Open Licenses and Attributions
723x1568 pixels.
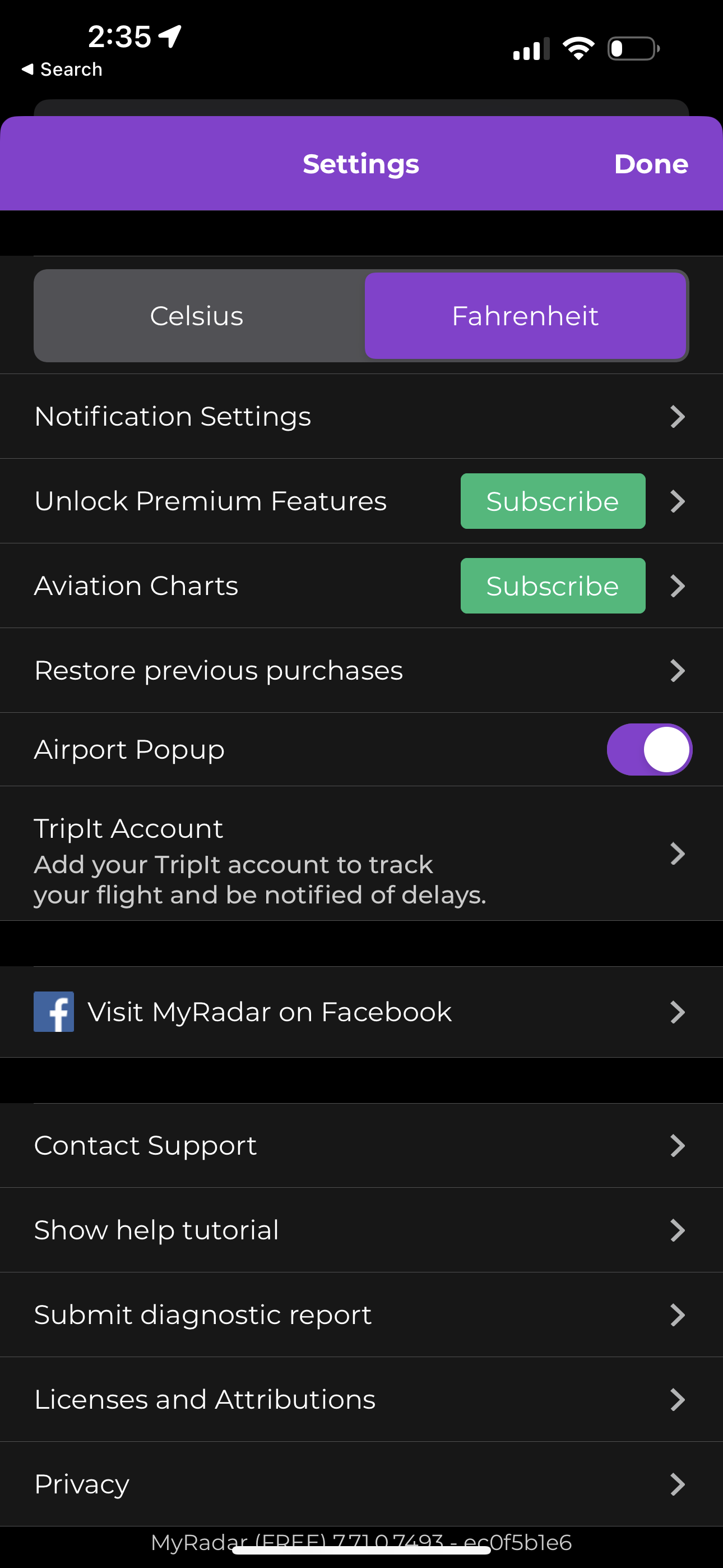click(205, 1399)
